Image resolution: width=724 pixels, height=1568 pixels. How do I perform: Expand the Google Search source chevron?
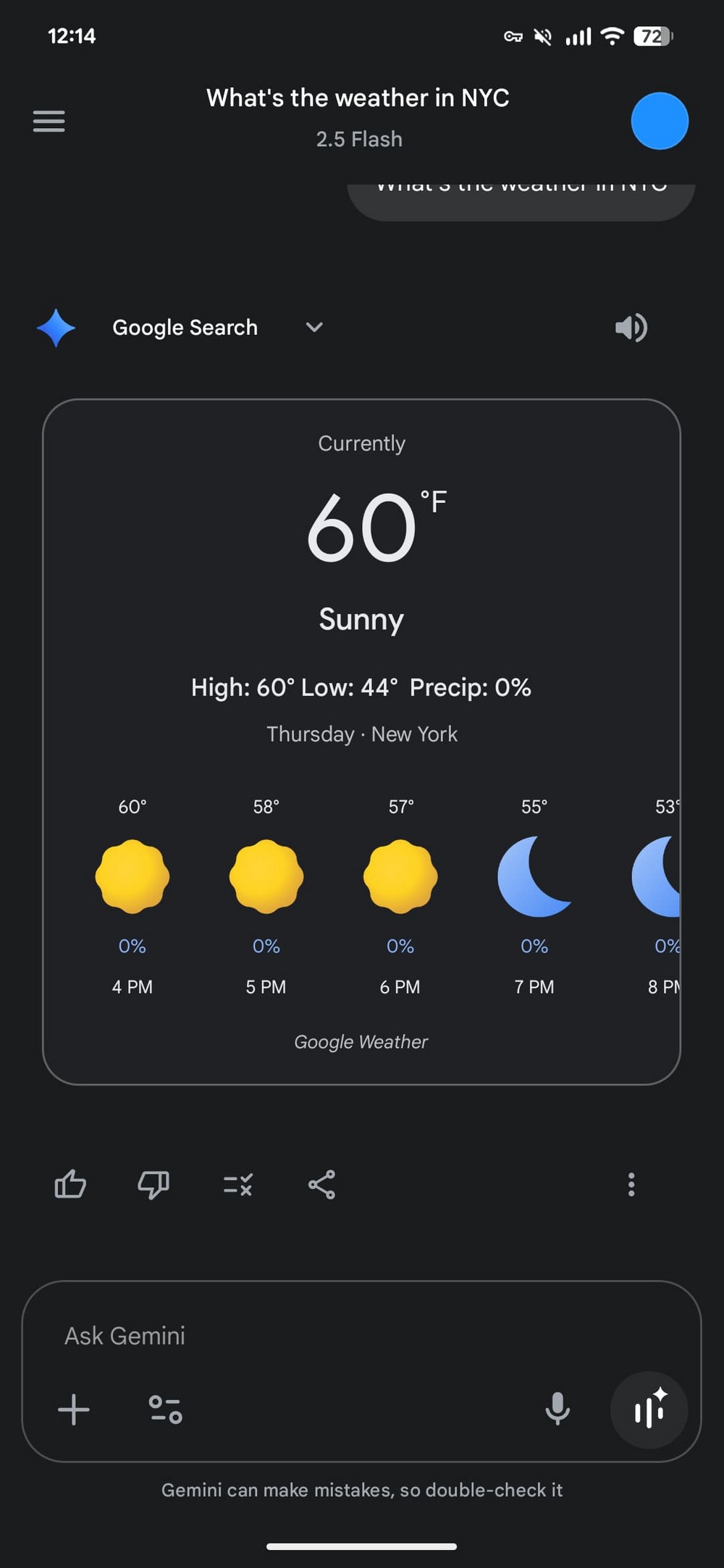pos(314,327)
